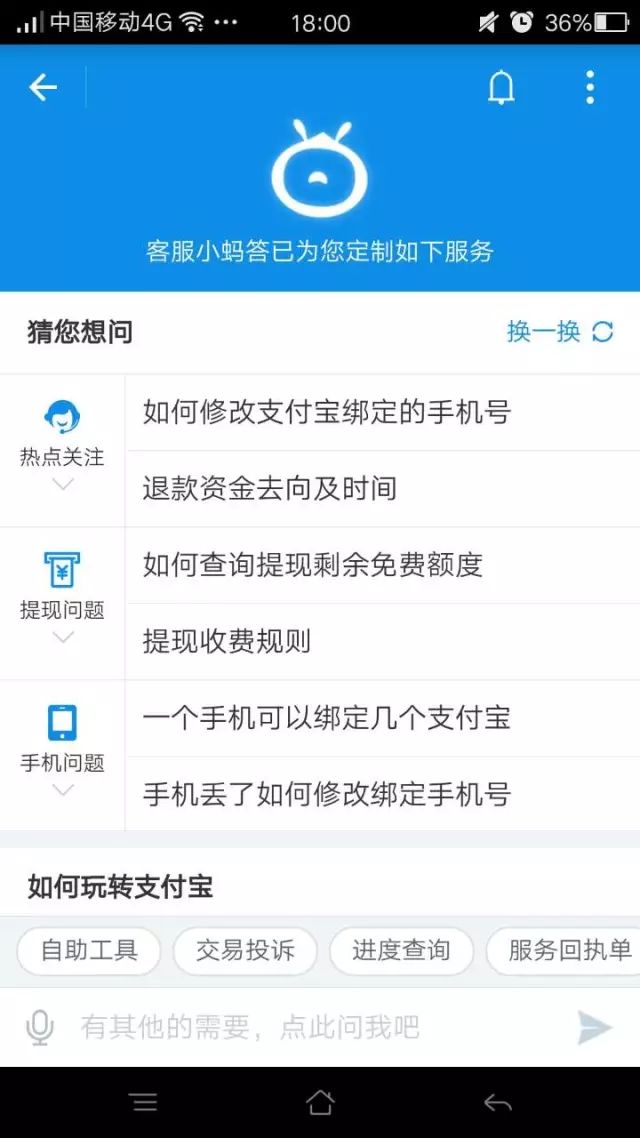Tap the microphone for voice input
The image size is (640, 1138).
tap(40, 1027)
